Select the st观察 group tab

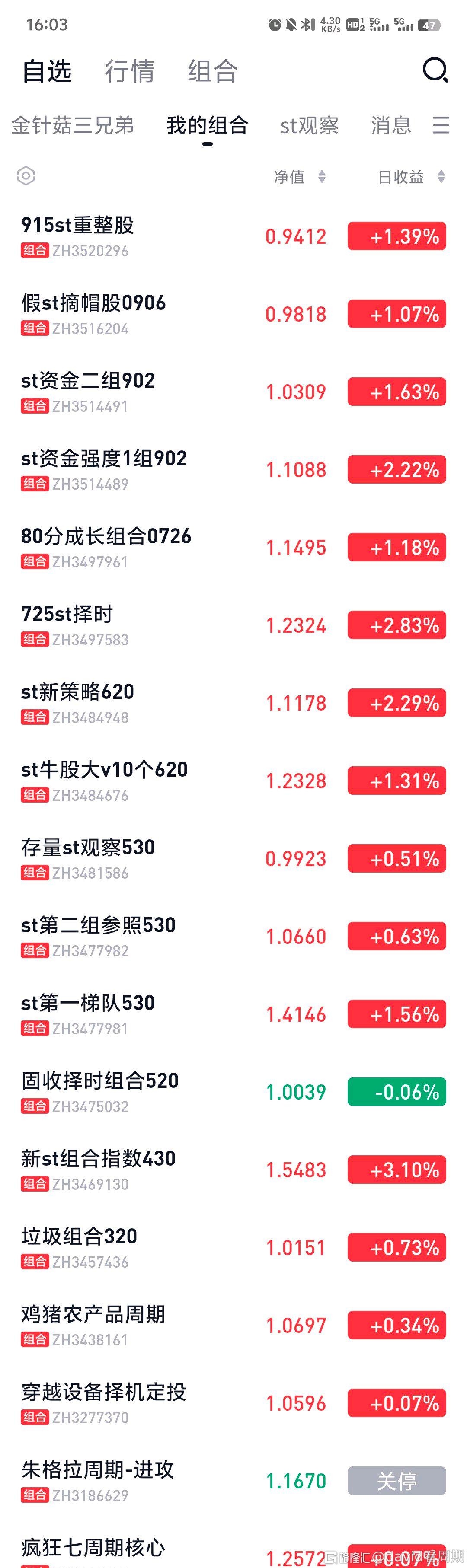309,125
